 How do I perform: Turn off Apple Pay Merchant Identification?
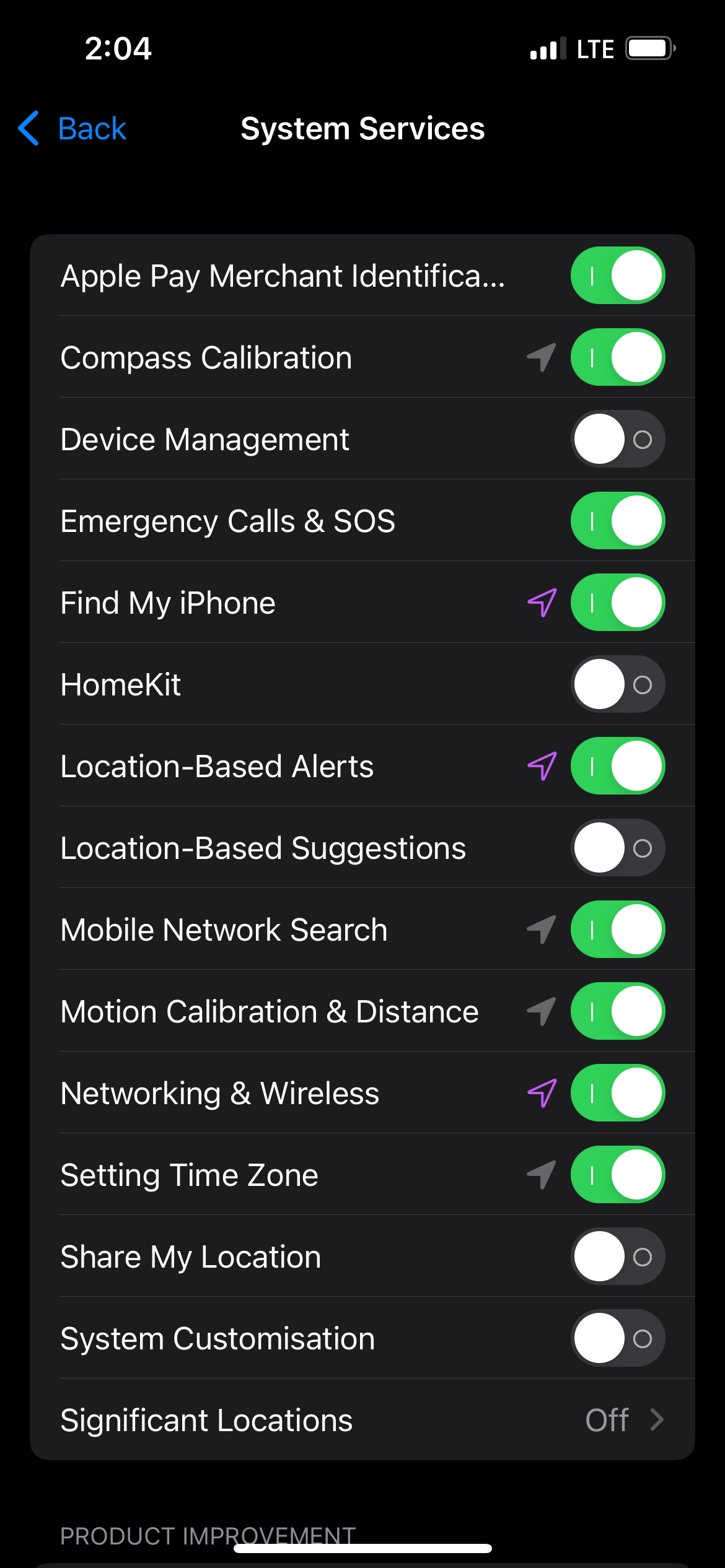618,276
